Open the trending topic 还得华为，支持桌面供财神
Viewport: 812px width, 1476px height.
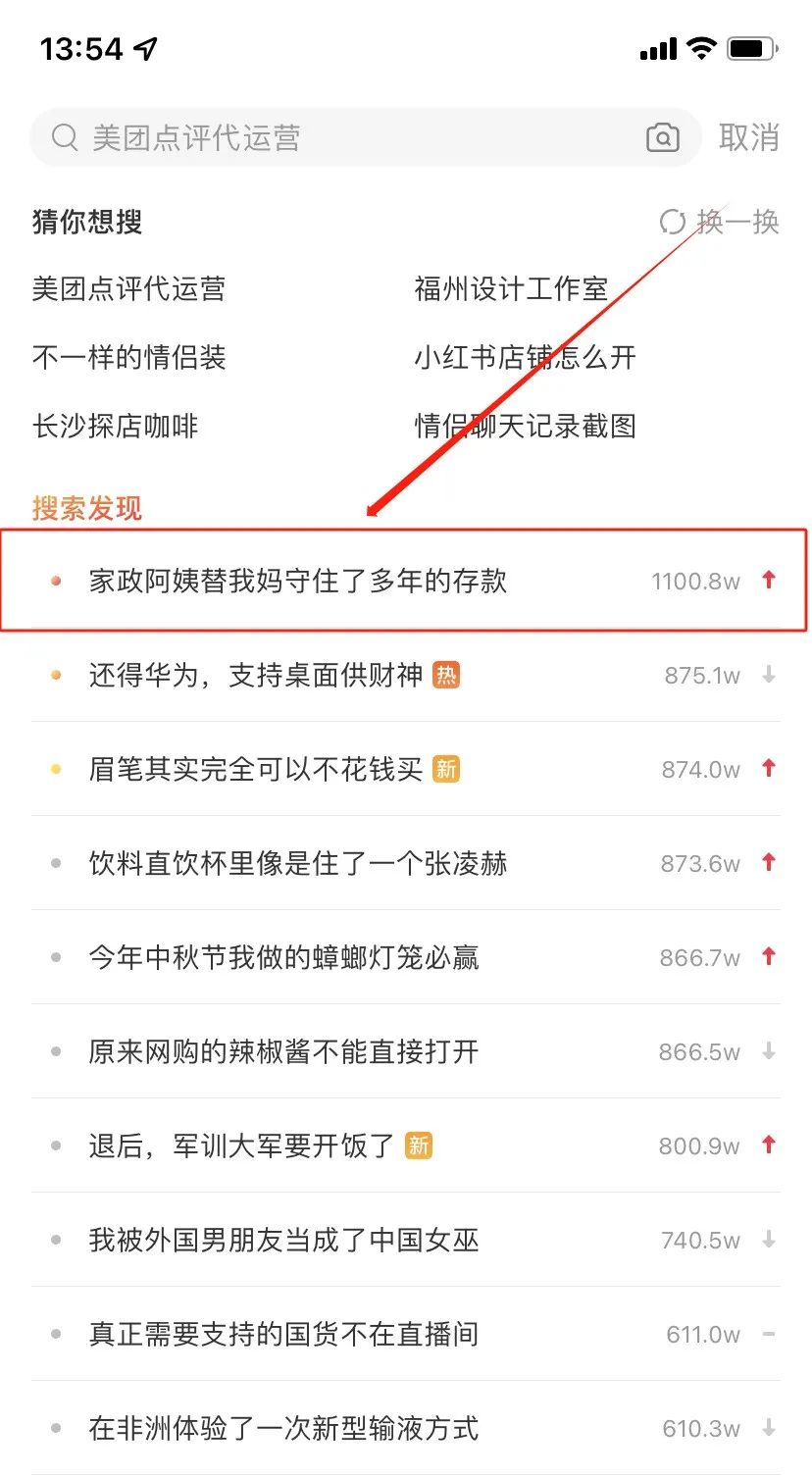(x=256, y=675)
